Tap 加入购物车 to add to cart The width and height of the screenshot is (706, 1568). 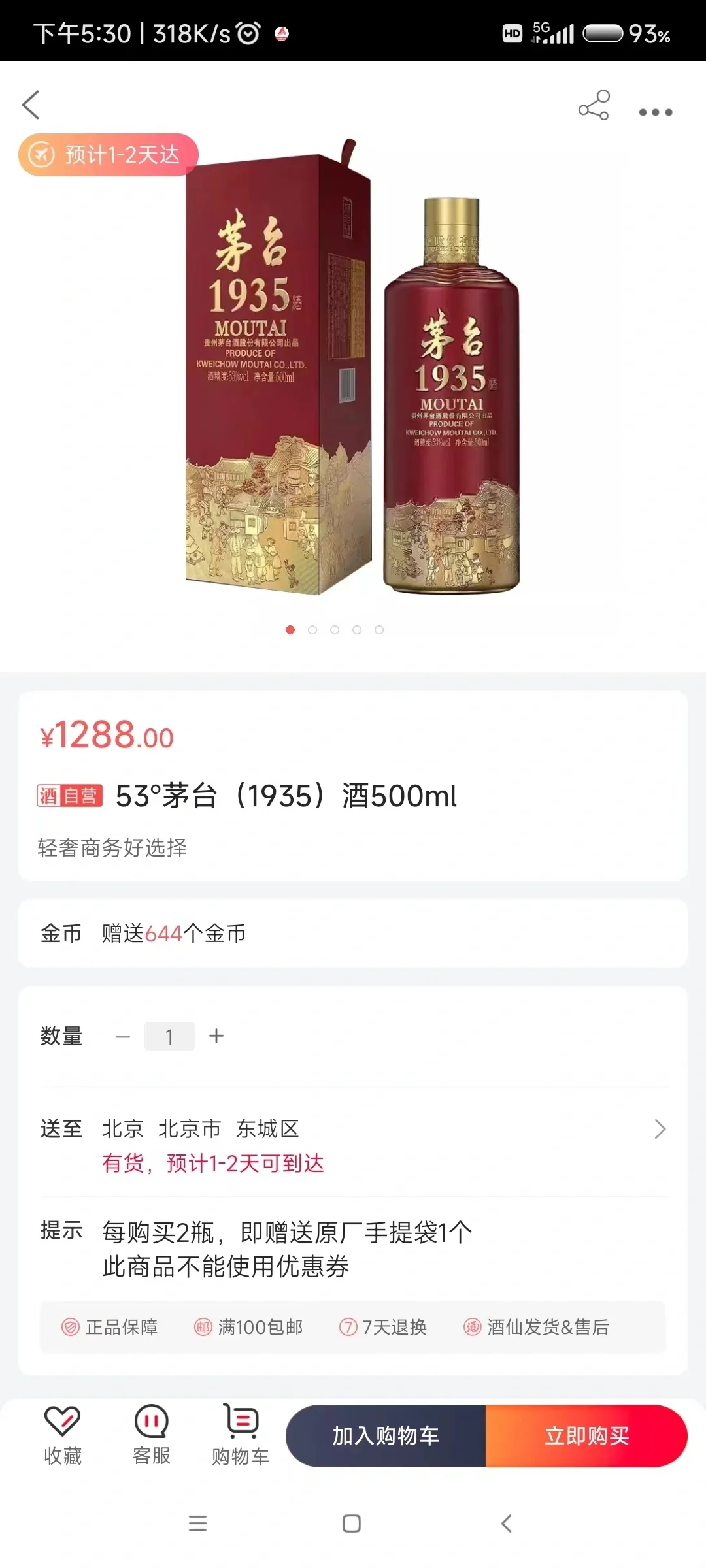pyautogui.click(x=386, y=1436)
